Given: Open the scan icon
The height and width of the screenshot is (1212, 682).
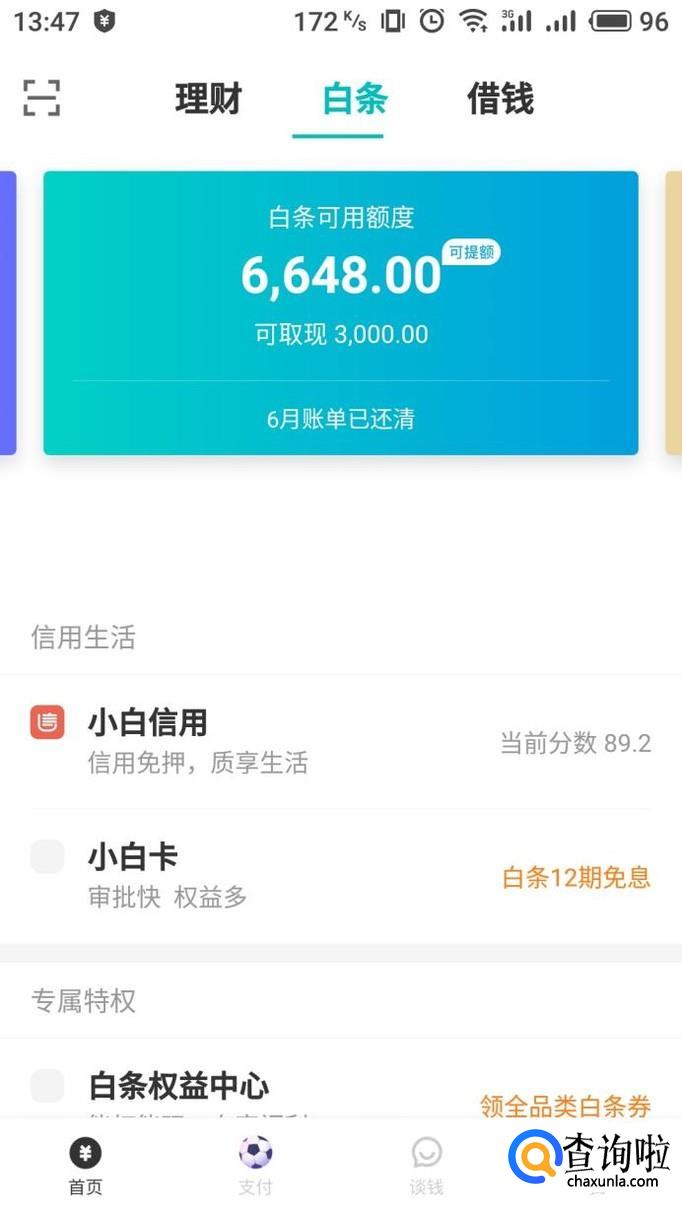Looking at the screenshot, I should point(41,98).
